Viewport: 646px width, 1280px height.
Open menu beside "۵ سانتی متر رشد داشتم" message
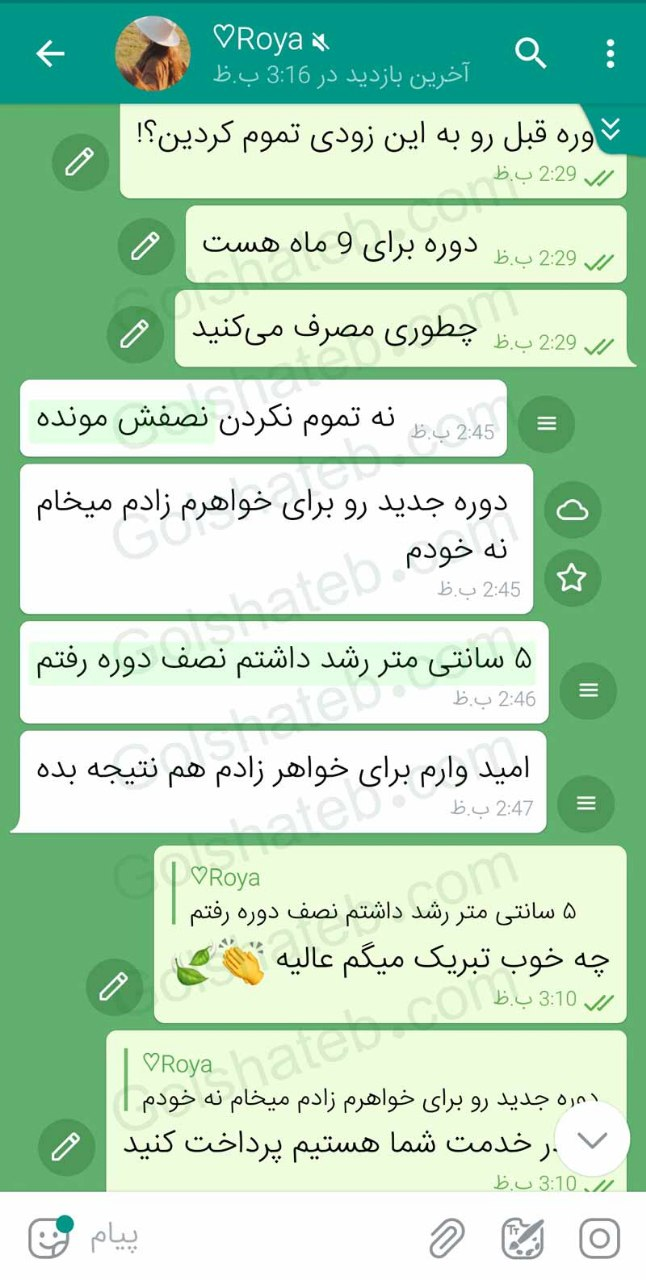588,690
